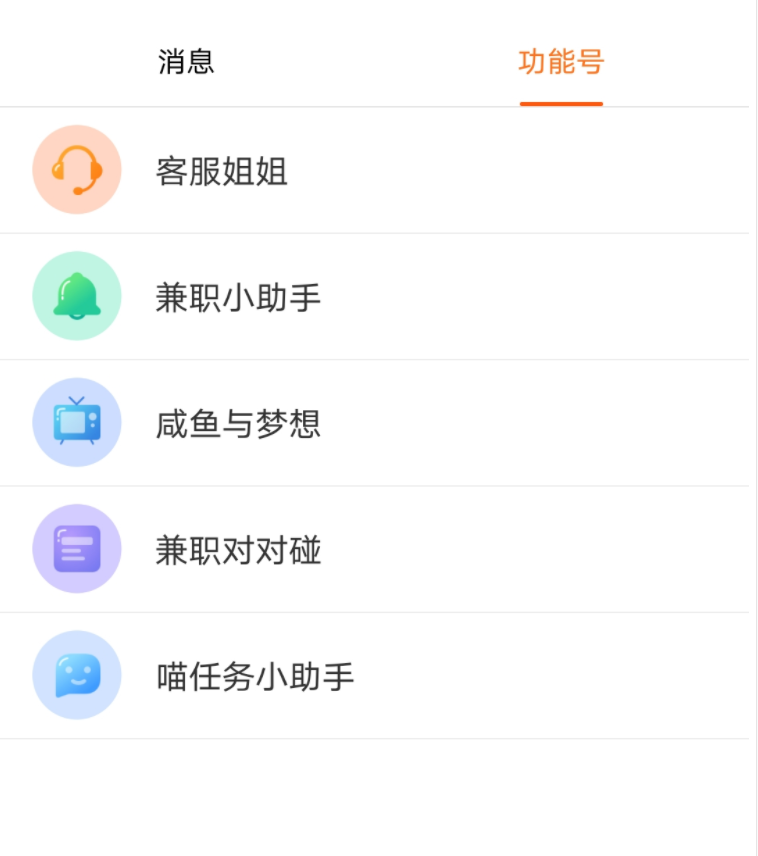758x856 pixels.
Task: Select the 功能号 tab
Action: pyautogui.click(x=561, y=62)
